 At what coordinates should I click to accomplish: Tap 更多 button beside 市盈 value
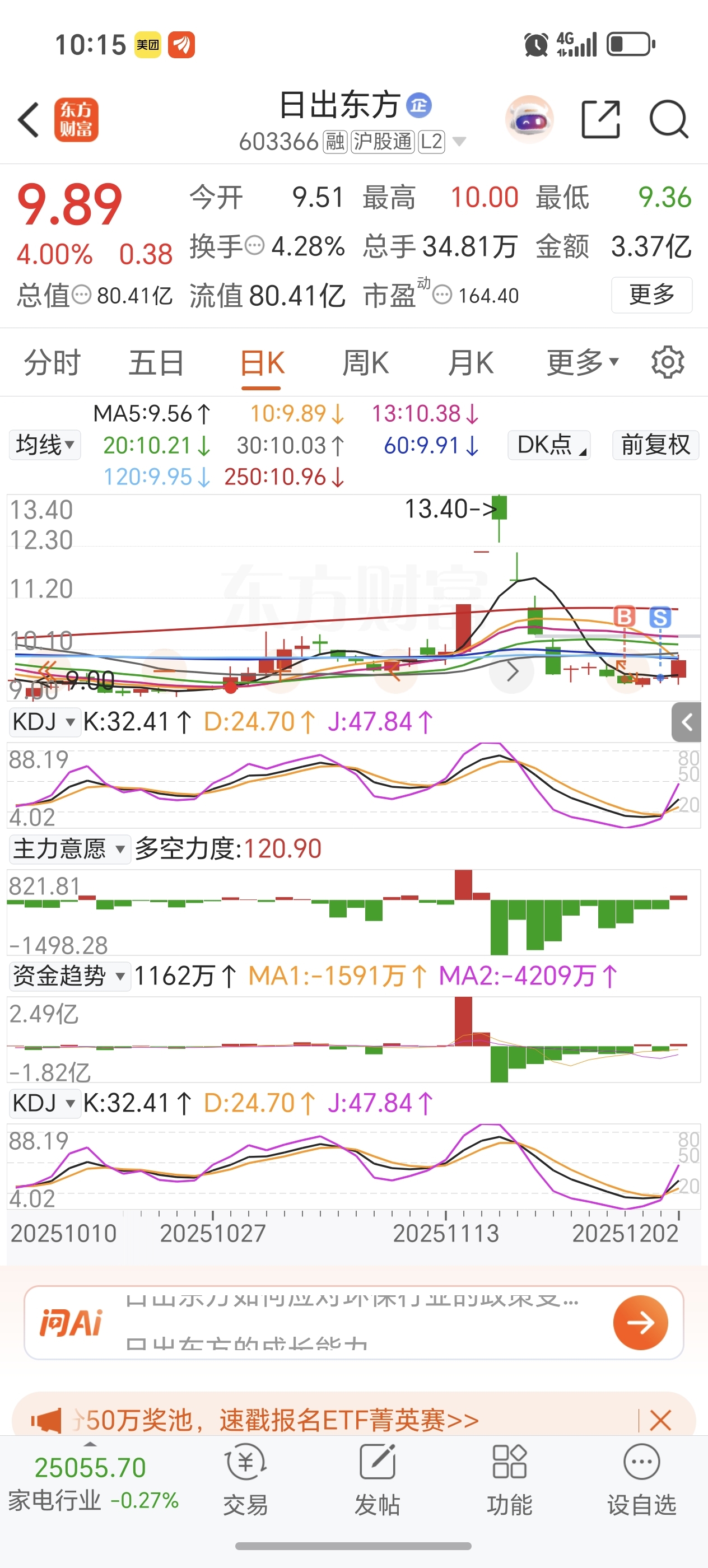point(651,295)
